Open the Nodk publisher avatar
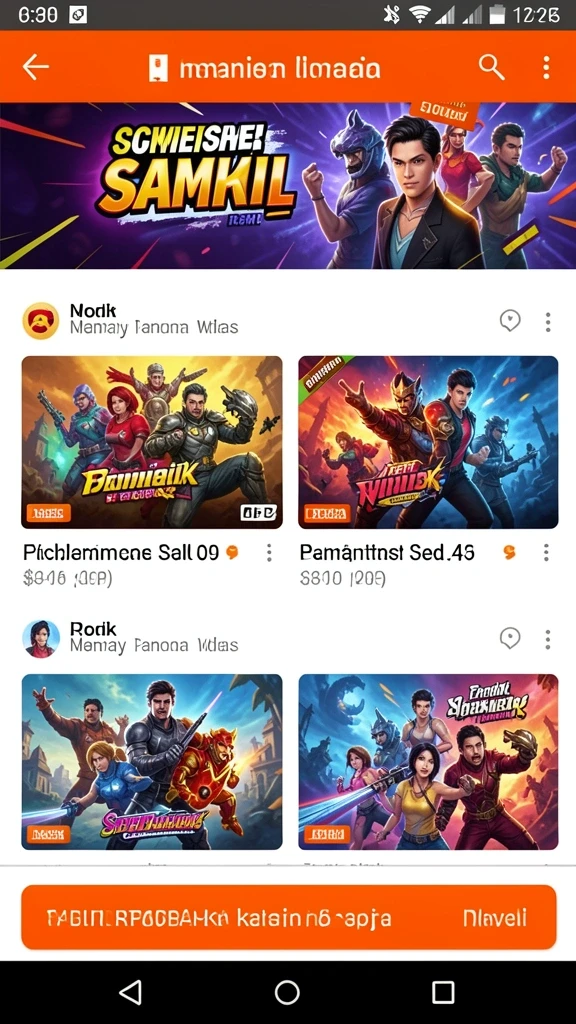Viewport: 576px width, 1024px height. point(40,321)
